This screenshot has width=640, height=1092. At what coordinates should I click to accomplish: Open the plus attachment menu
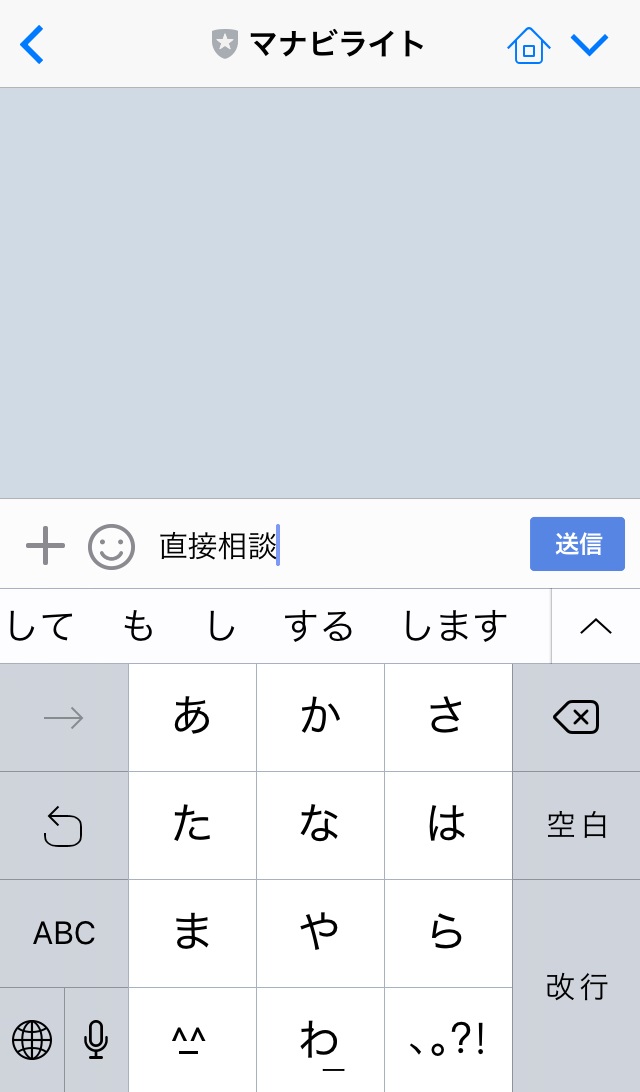click(45, 545)
